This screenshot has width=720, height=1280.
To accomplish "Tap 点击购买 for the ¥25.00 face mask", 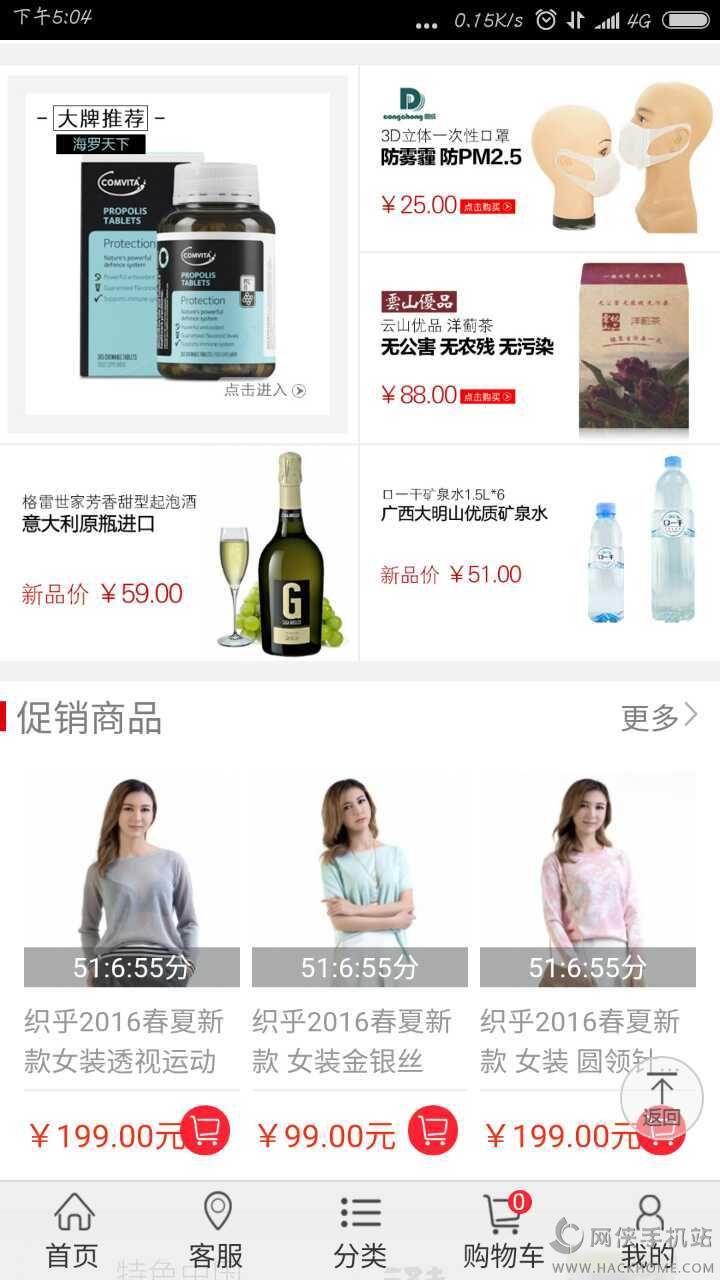I will 487,207.
